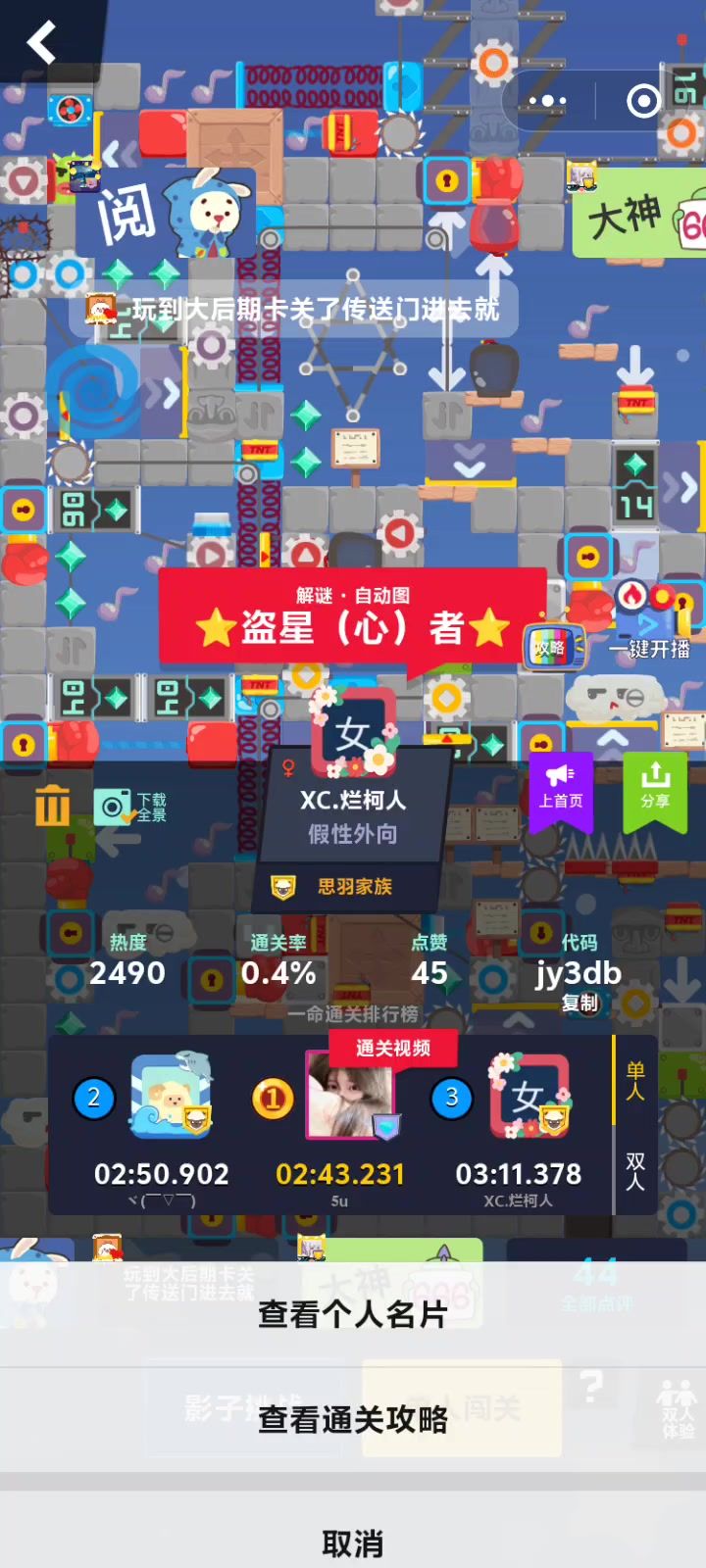706x1568 pixels.
Task: Open the mini-program more options menu
Action: (x=547, y=101)
